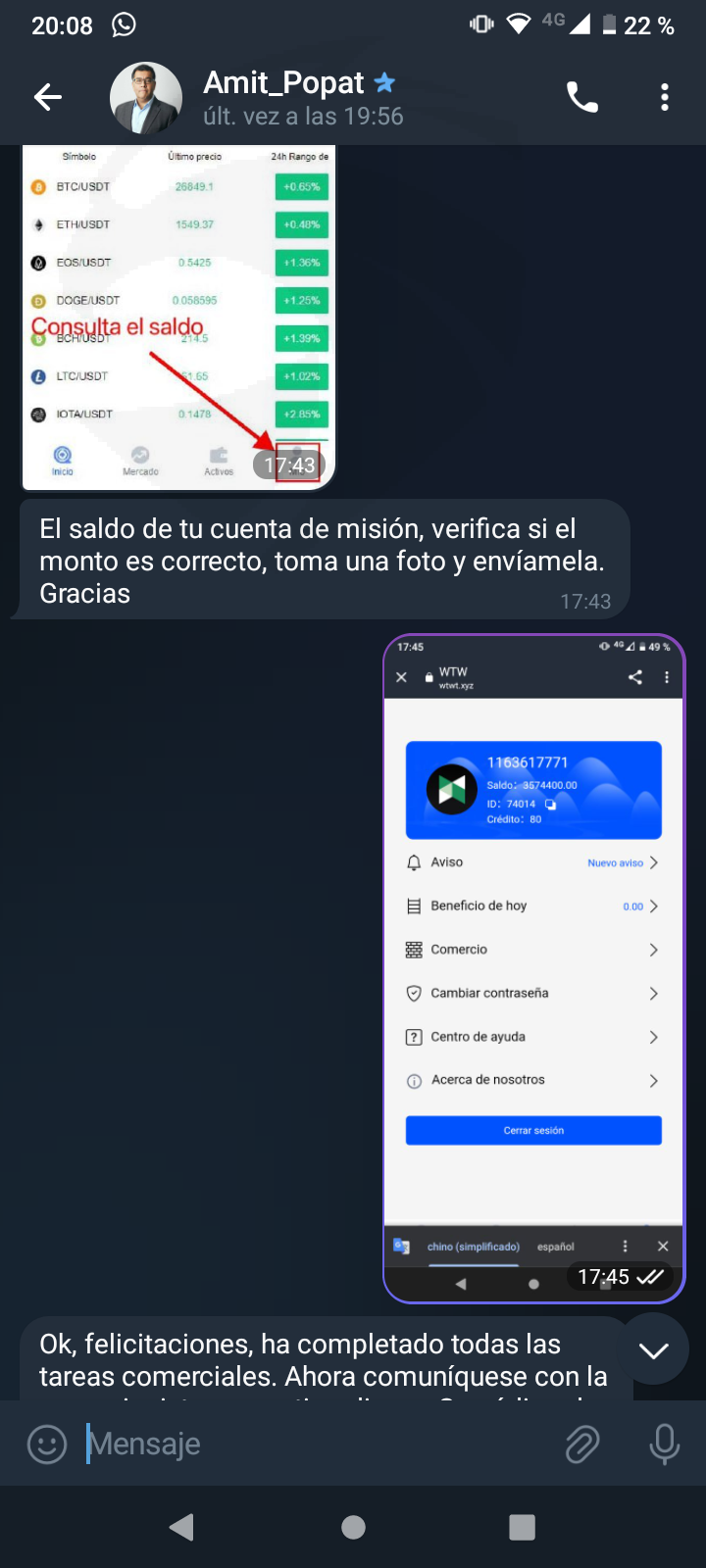Attach a file to the message
706x1568 pixels.
581,1444
